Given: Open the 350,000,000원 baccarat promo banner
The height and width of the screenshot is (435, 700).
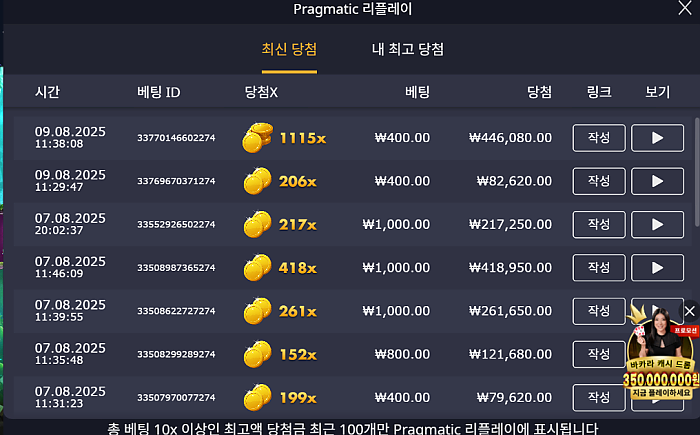Looking at the screenshot, I should pos(660,370).
